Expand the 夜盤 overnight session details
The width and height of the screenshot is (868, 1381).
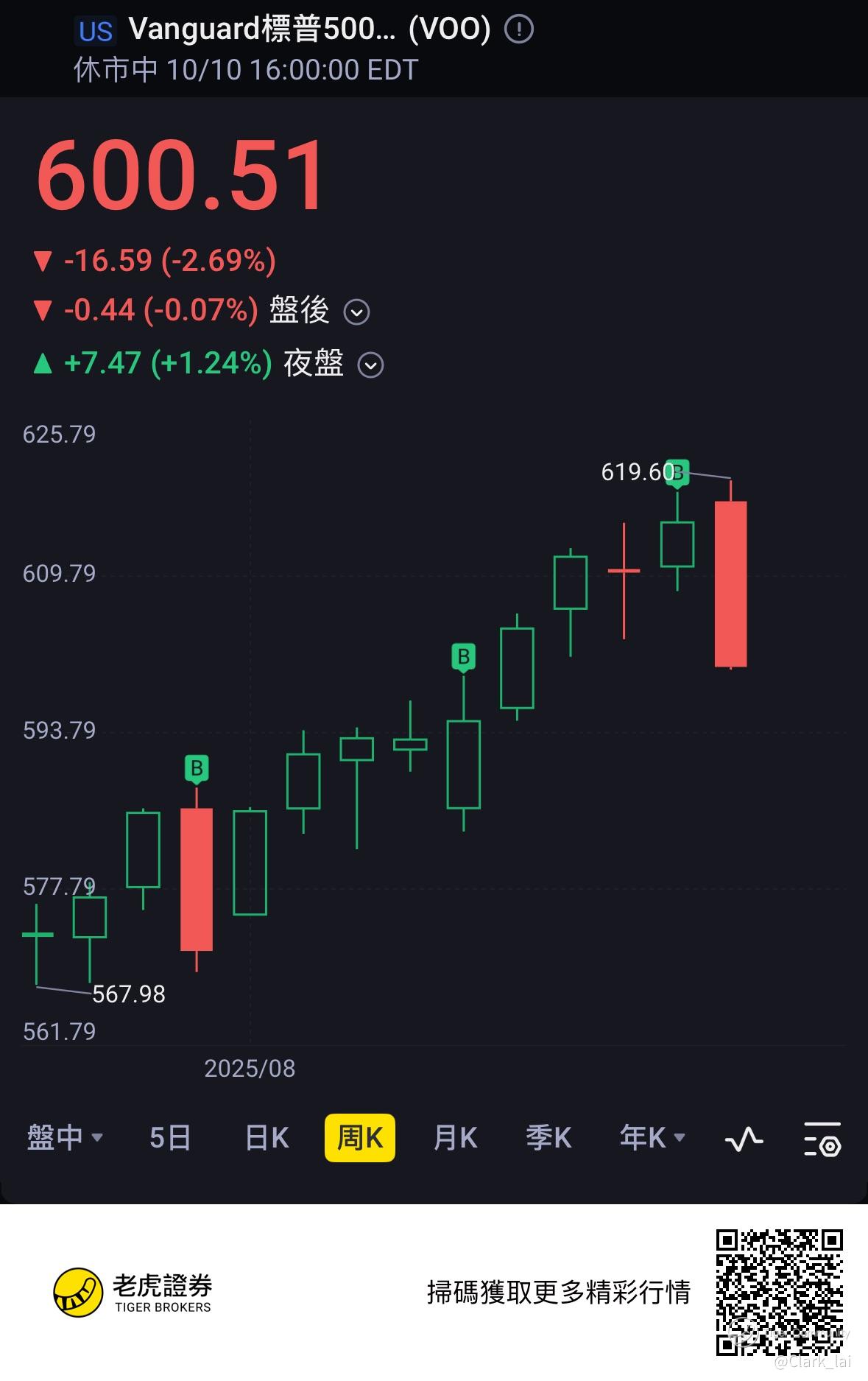click(370, 365)
